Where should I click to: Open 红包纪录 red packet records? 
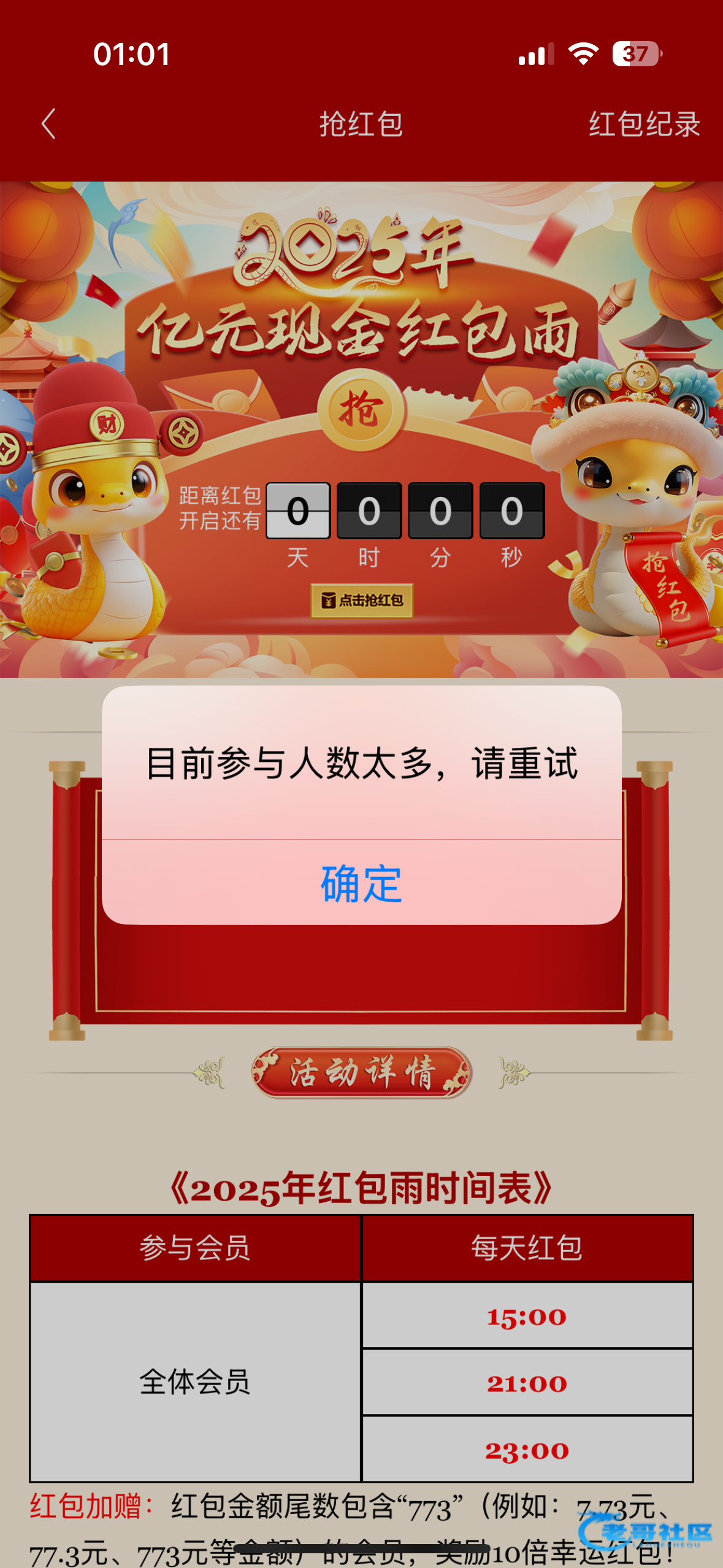point(644,125)
